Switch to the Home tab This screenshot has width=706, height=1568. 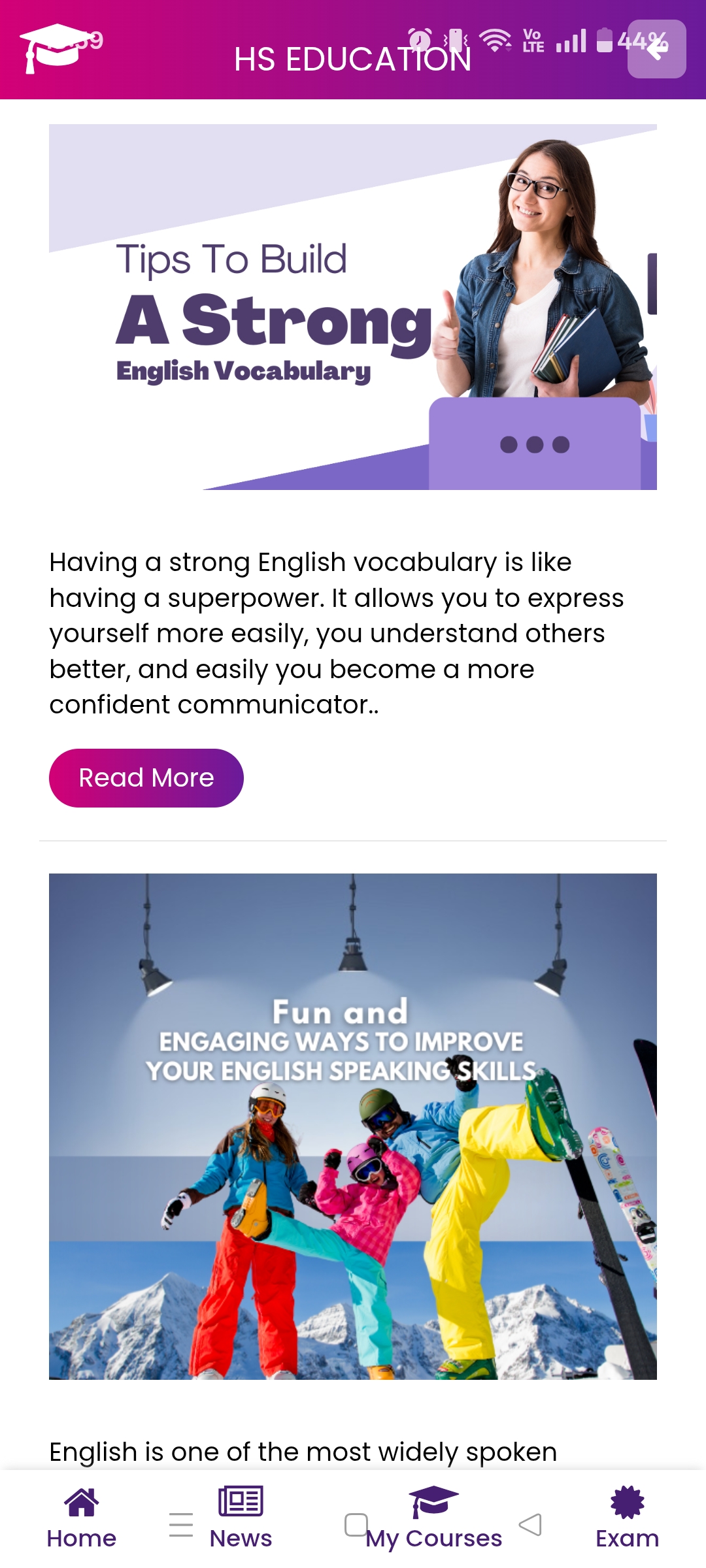(x=81, y=1518)
